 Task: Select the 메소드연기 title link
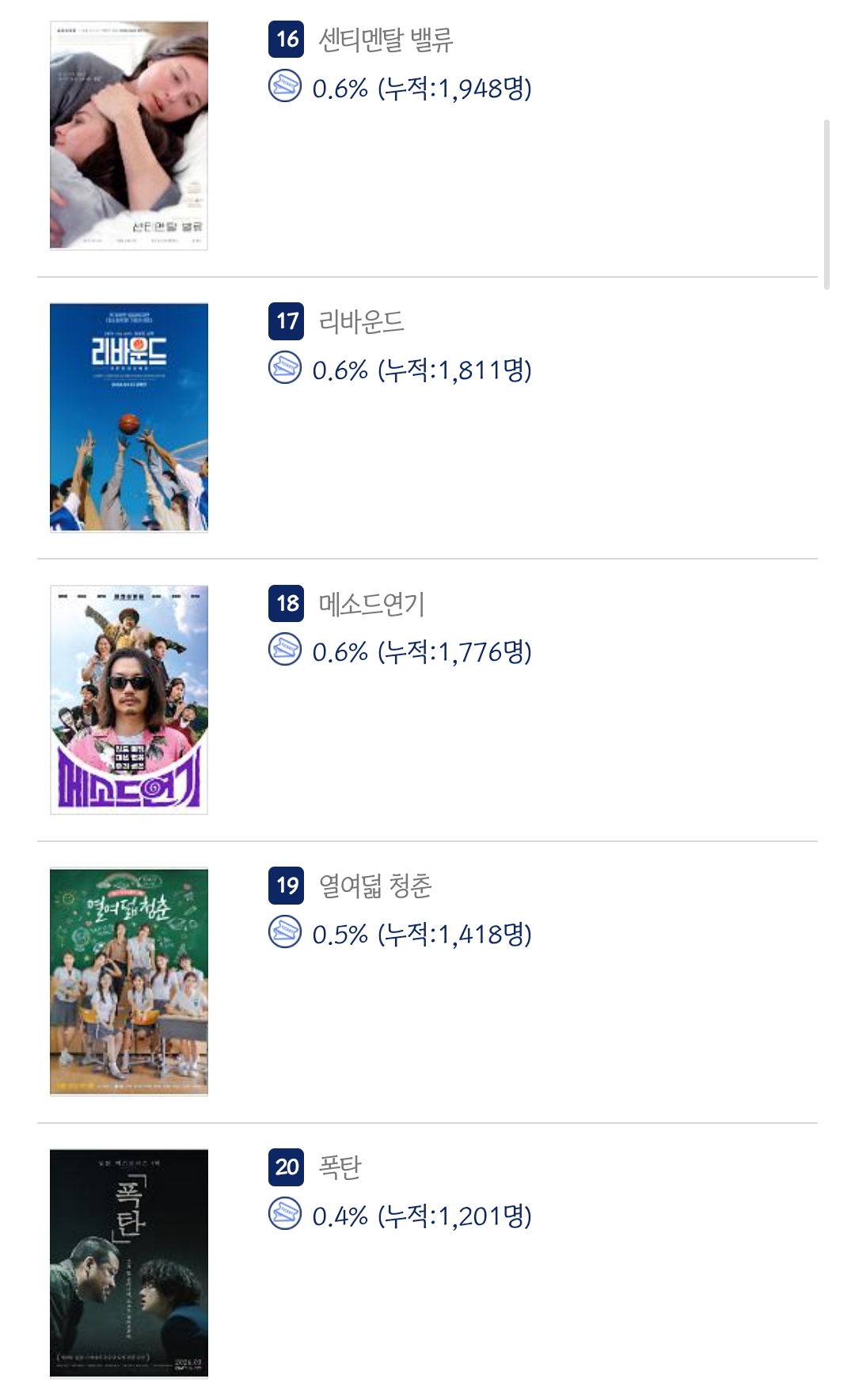coord(371,604)
